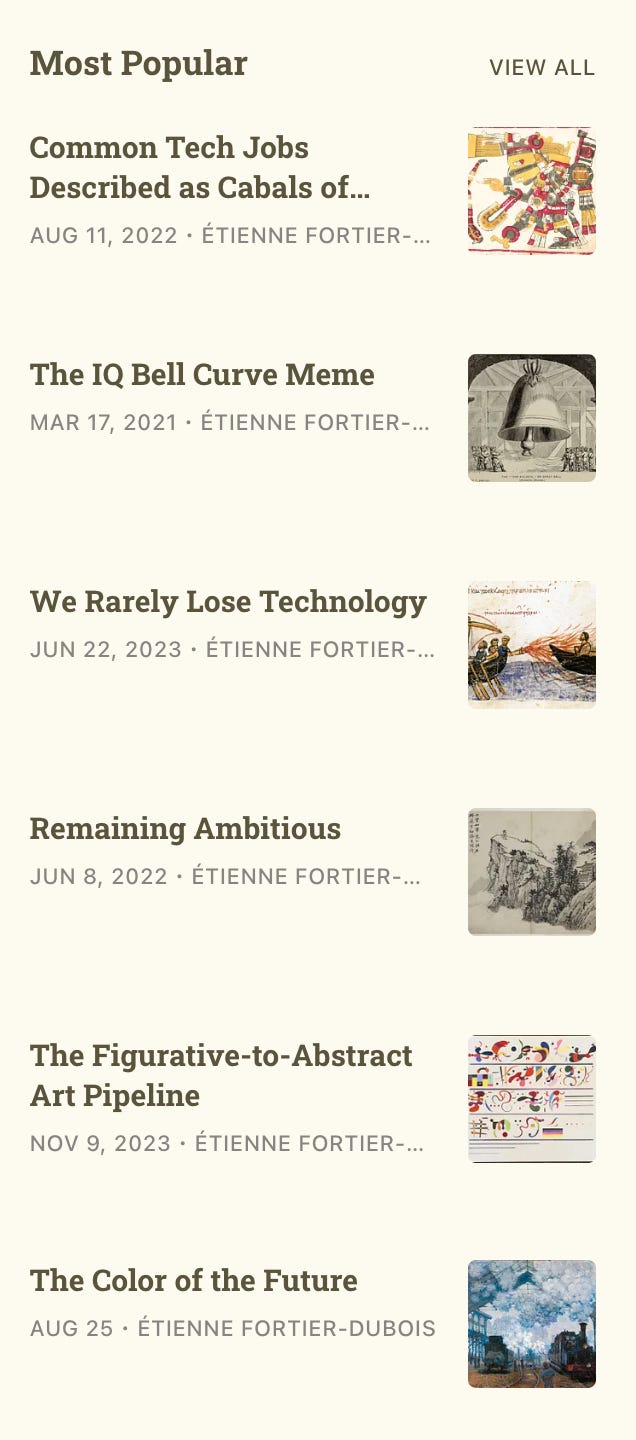Viewport: 636px width, 1440px height.
Task: Open 'The Figurative-to-Abstract Art Pipeline' article
Action: (221, 1076)
